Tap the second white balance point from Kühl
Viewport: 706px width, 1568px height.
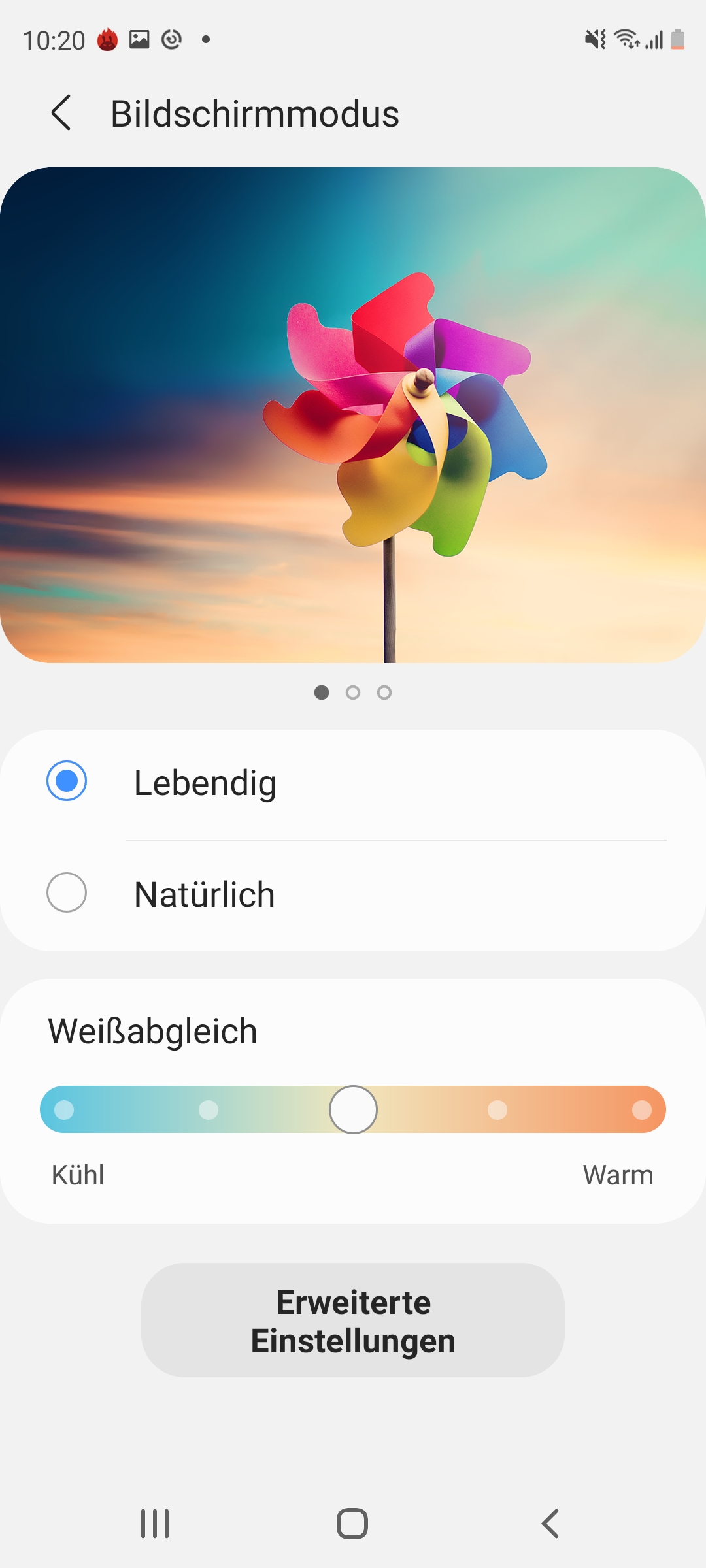[x=209, y=1109]
